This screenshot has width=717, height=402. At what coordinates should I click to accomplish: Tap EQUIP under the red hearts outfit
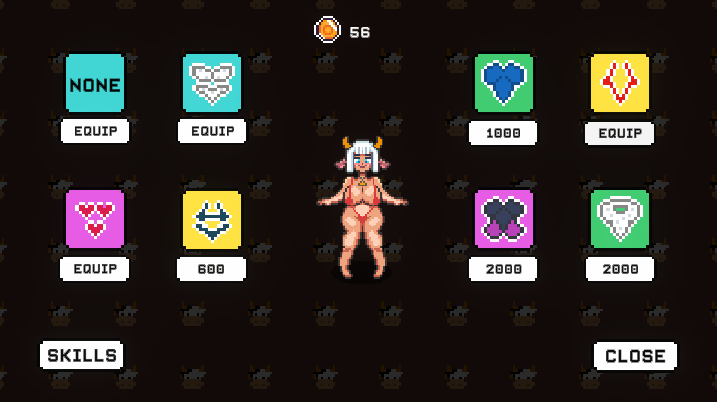[95, 268]
